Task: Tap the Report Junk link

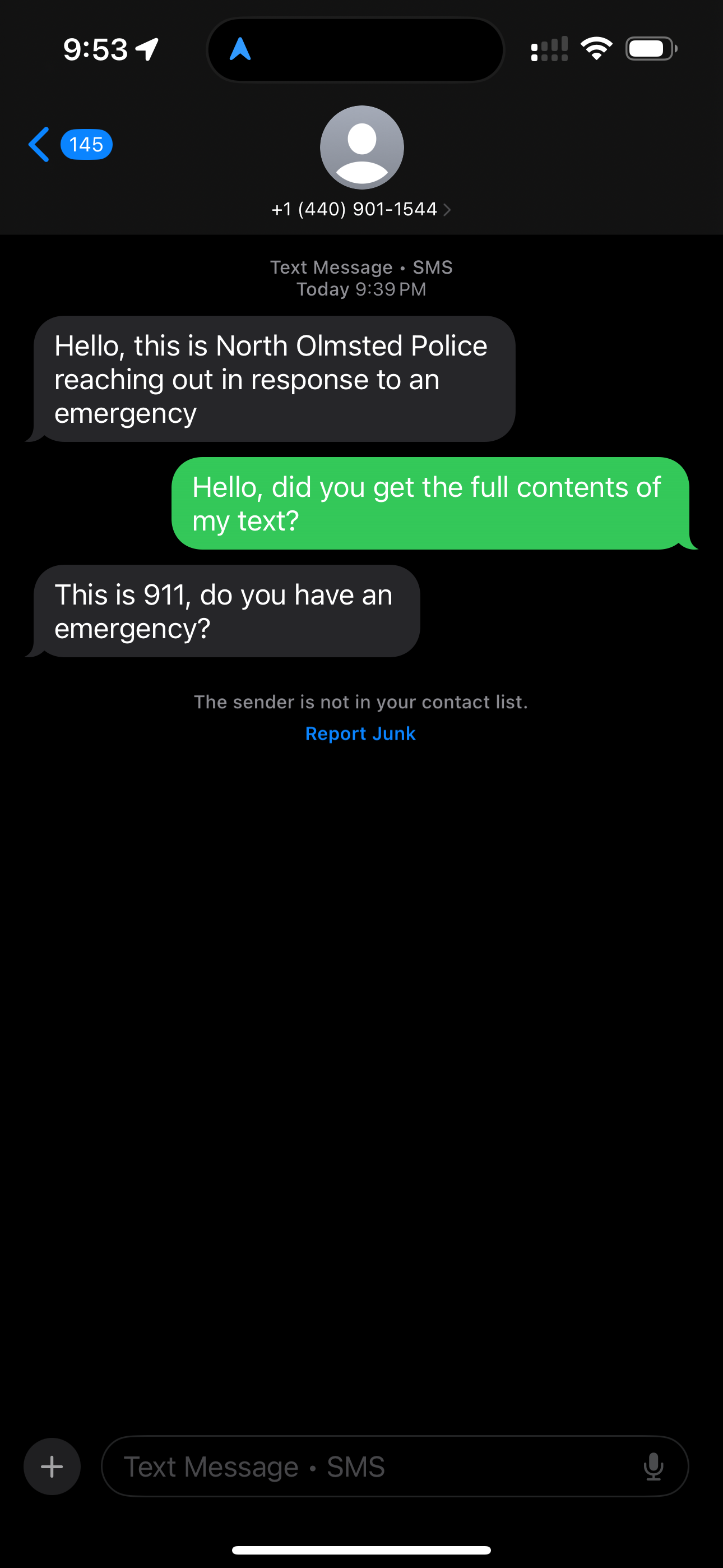Action: [x=360, y=734]
